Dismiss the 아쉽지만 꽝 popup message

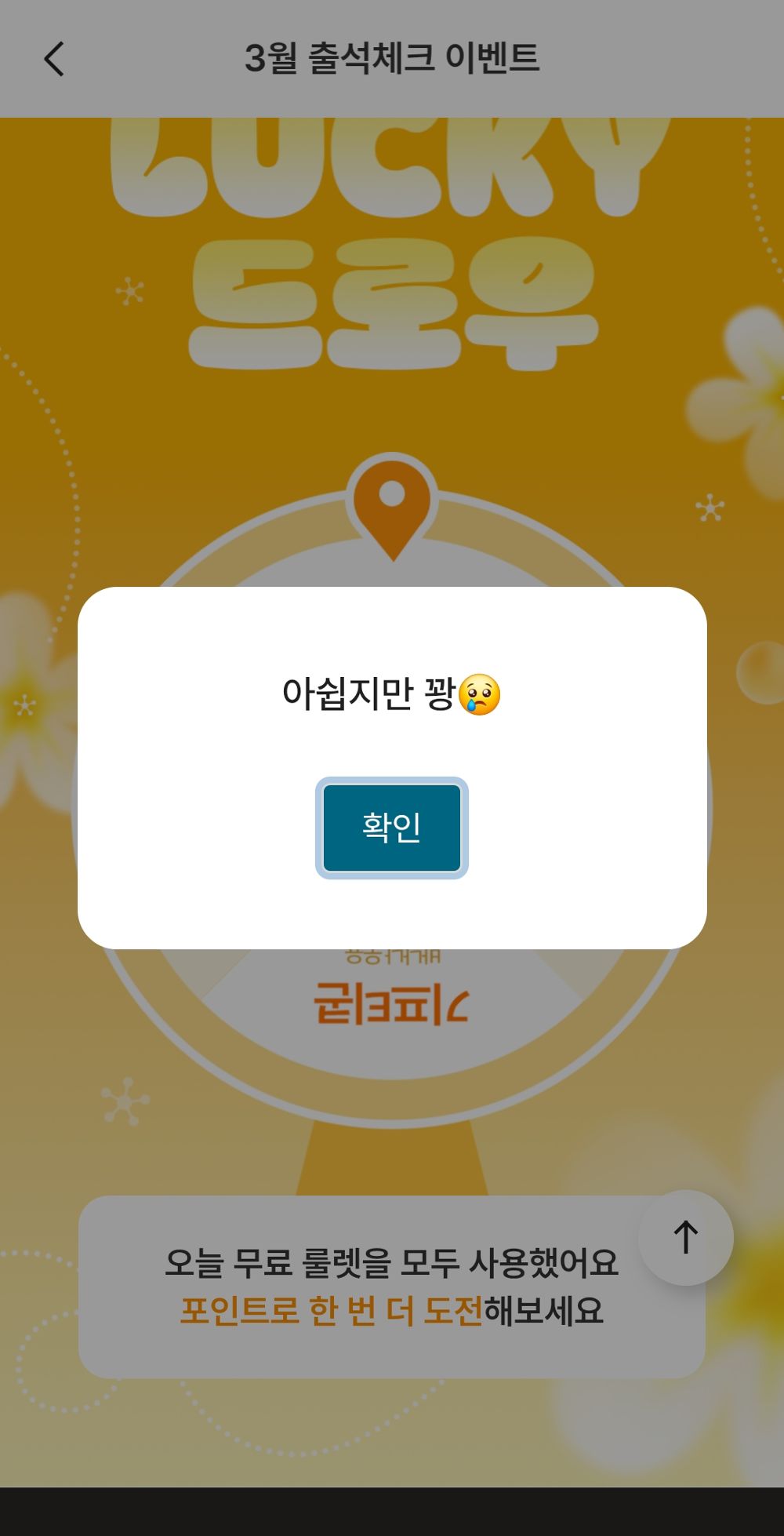[x=392, y=828]
